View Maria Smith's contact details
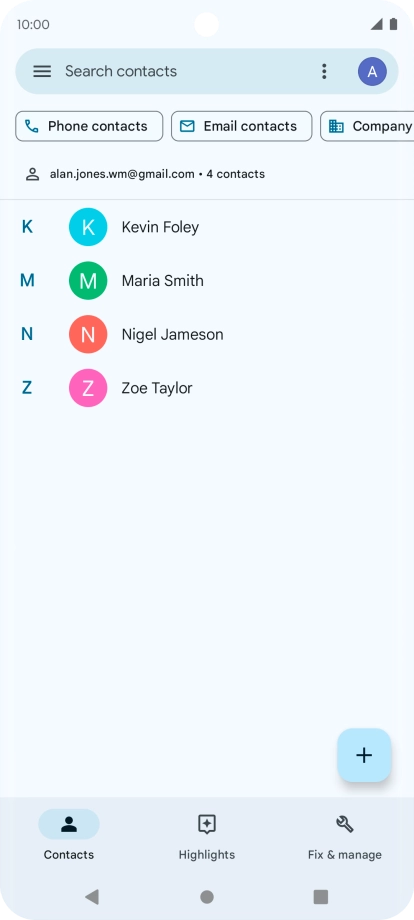414x920 pixels. (207, 280)
